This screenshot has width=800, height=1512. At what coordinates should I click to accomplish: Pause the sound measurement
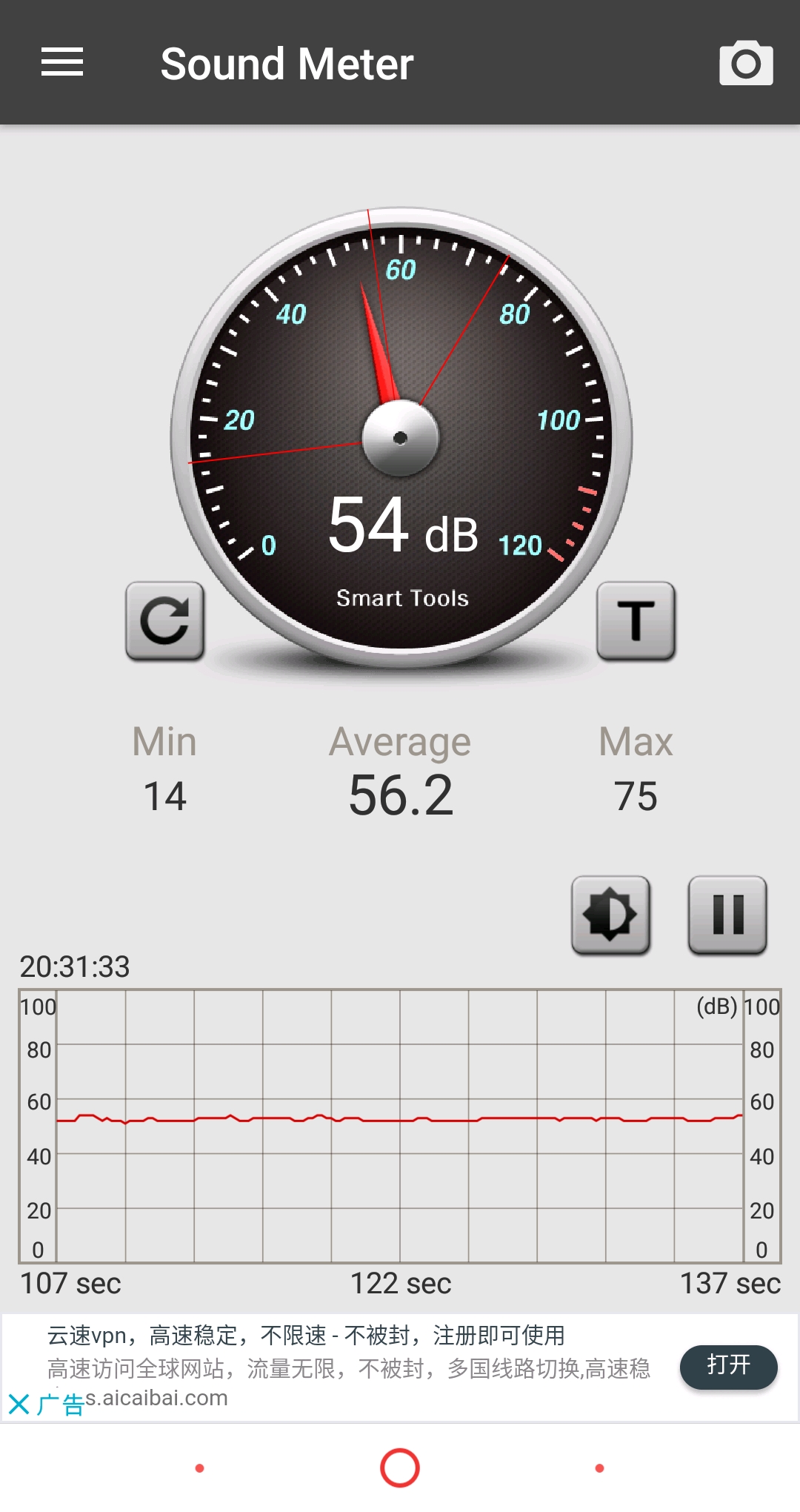pos(727,915)
